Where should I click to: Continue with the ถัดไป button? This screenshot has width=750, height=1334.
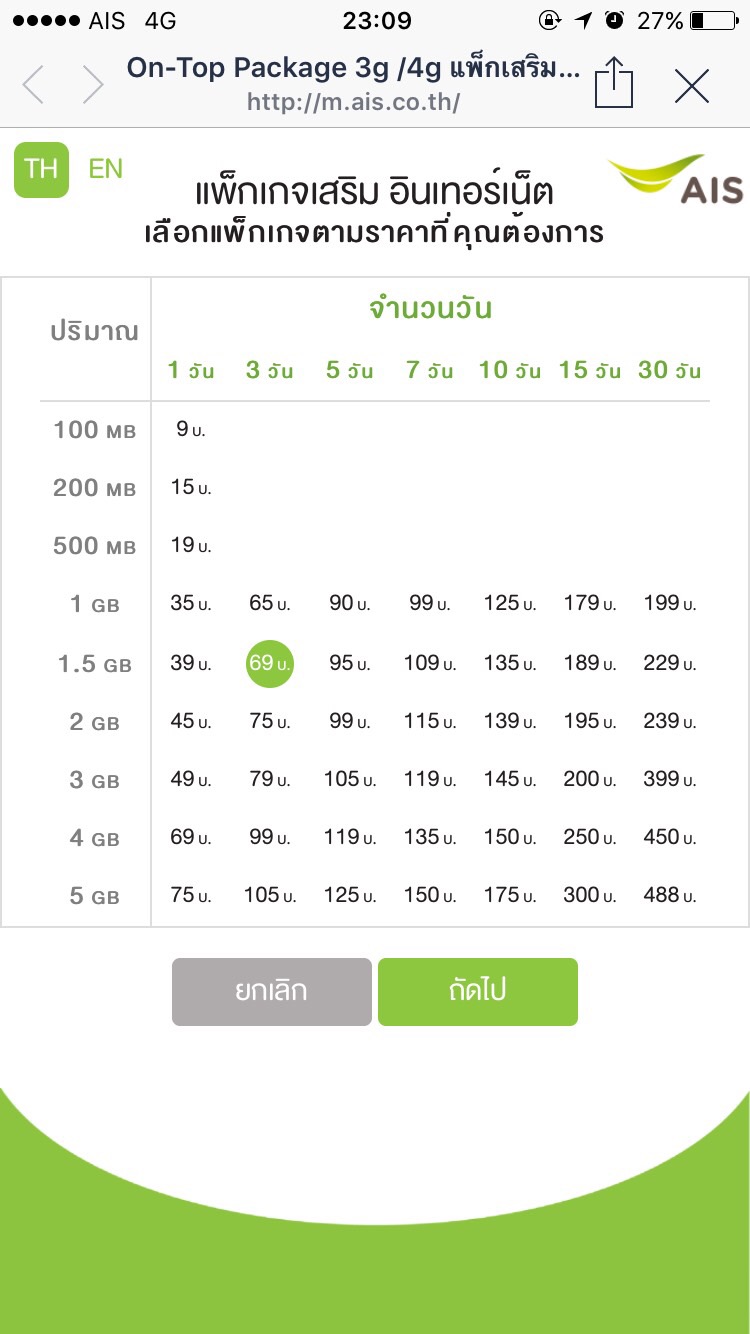(478, 992)
